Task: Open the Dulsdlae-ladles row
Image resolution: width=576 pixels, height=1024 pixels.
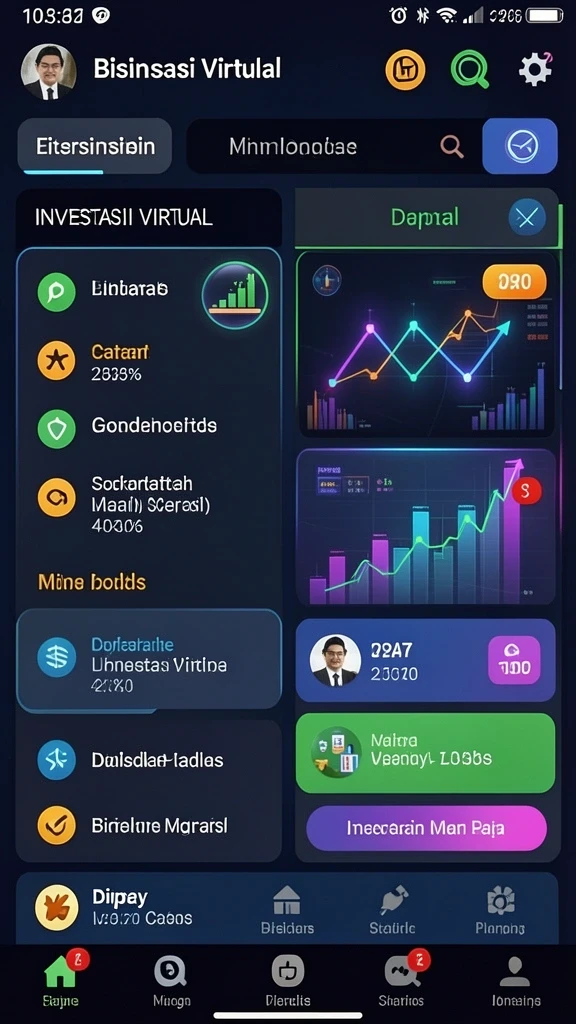Action: pos(149,760)
